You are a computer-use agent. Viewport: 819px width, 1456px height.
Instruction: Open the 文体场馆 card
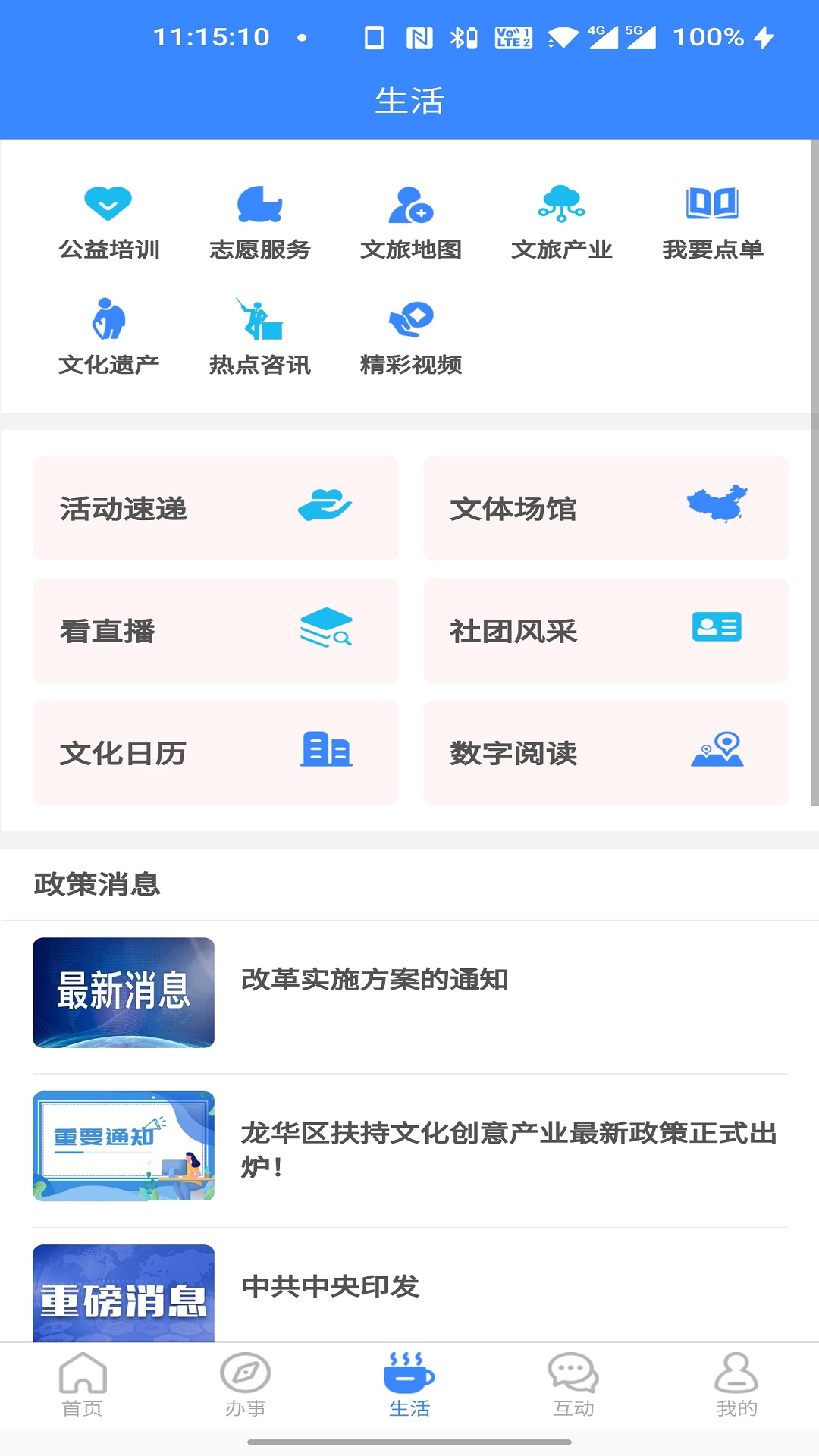tap(605, 508)
